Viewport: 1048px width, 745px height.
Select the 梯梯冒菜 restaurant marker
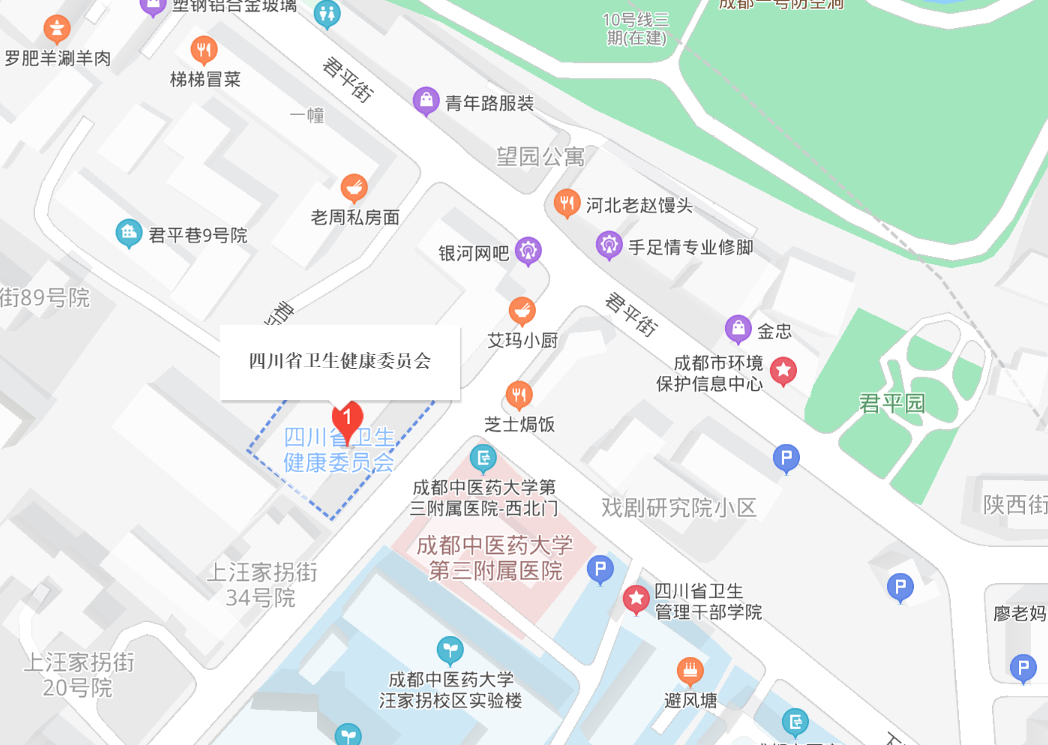tap(204, 49)
